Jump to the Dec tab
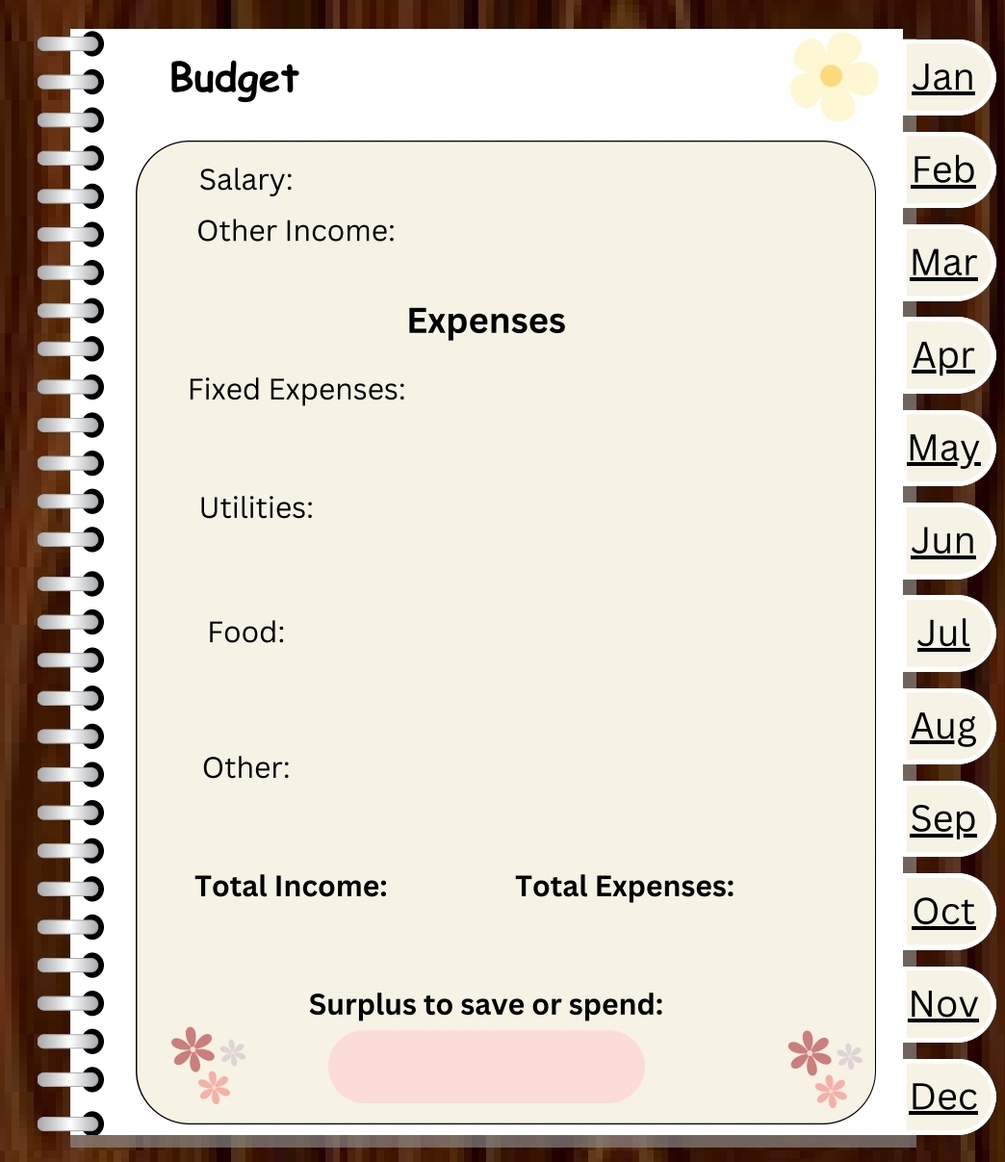1005x1162 pixels. pos(943,1097)
